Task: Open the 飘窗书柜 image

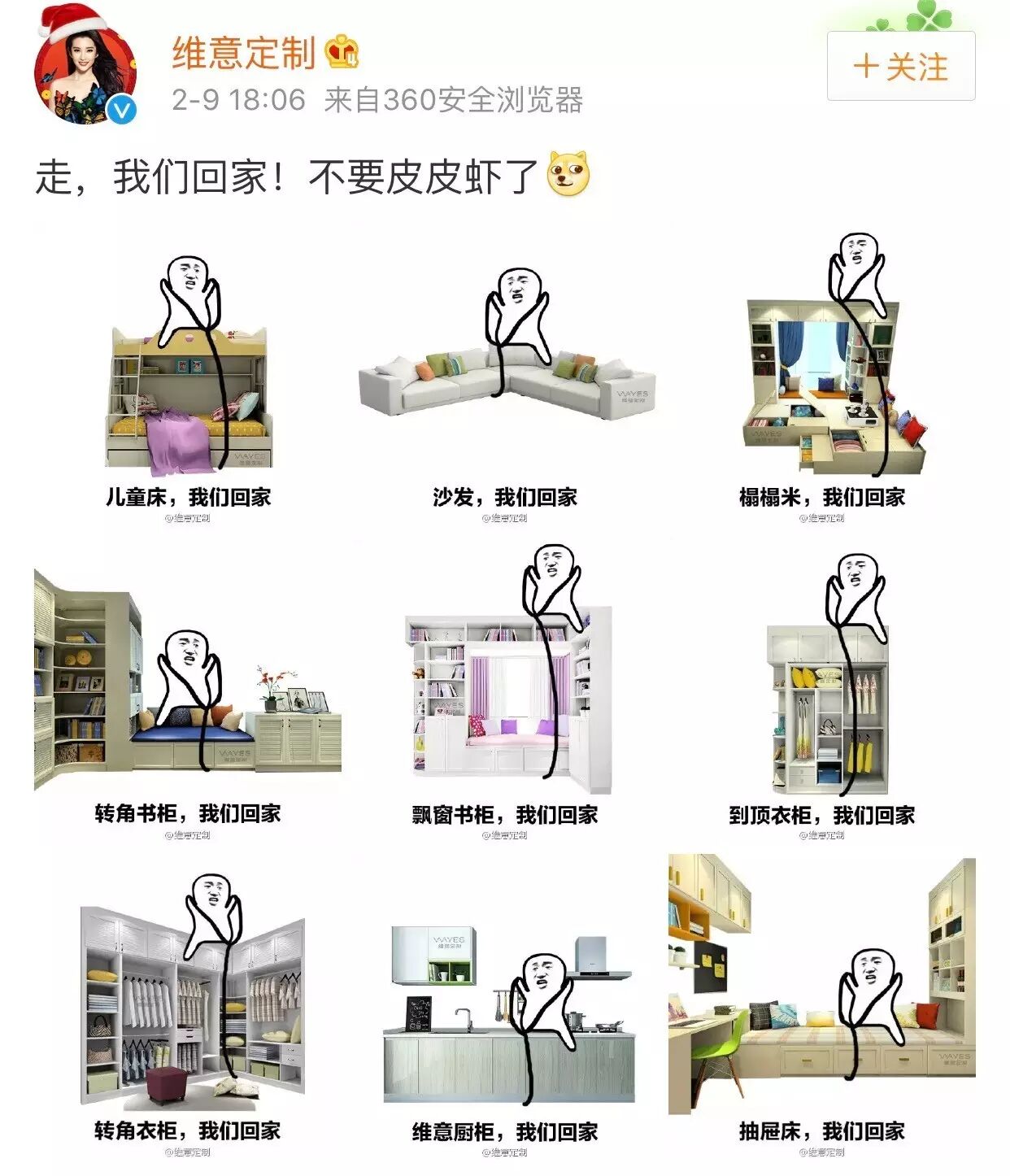Action: (505, 693)
